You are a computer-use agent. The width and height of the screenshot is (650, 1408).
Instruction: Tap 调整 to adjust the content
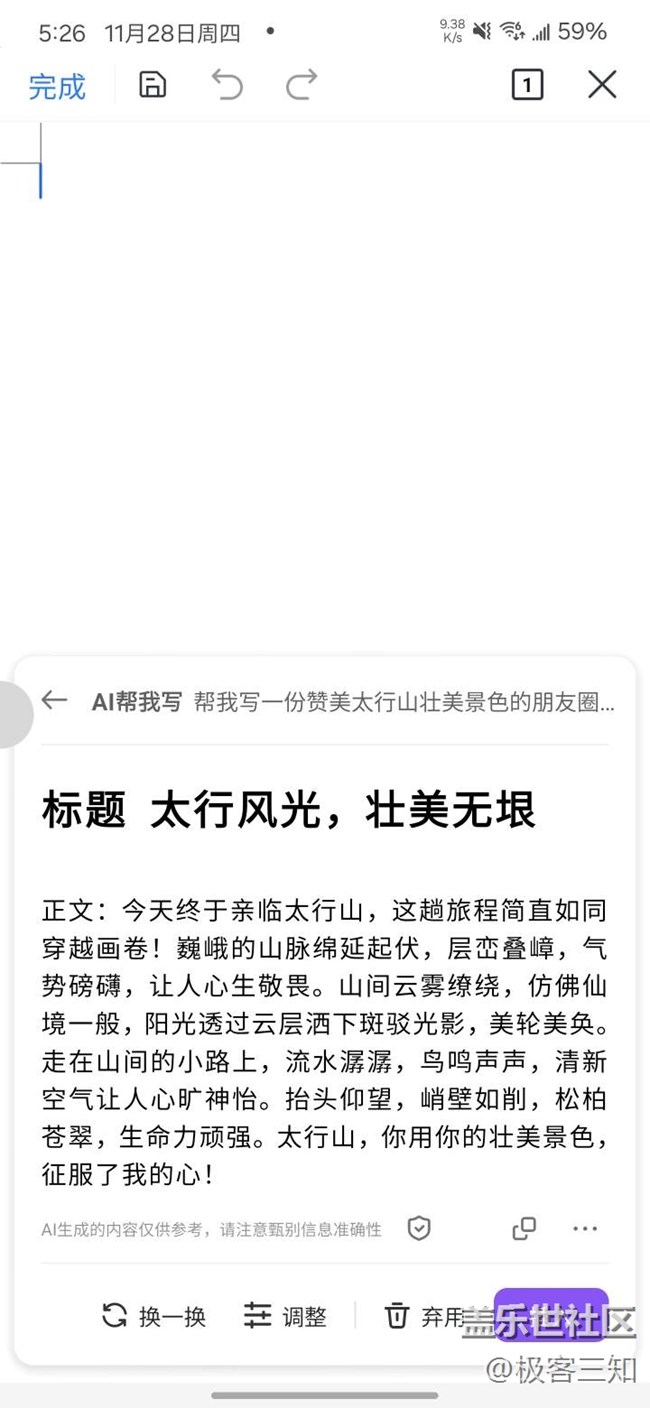pyautogui.click(x=285, y=1316)
